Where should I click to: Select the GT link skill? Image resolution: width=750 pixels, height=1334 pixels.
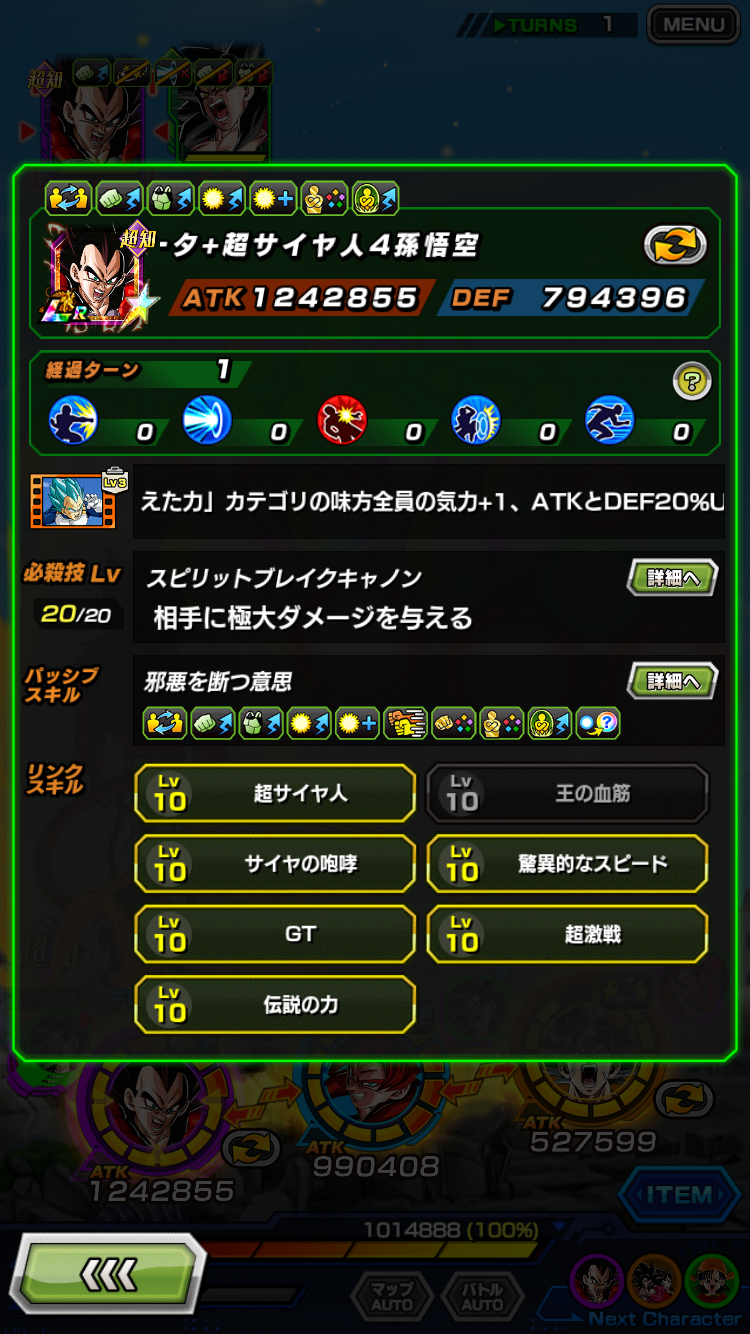[x=275, y=934]
